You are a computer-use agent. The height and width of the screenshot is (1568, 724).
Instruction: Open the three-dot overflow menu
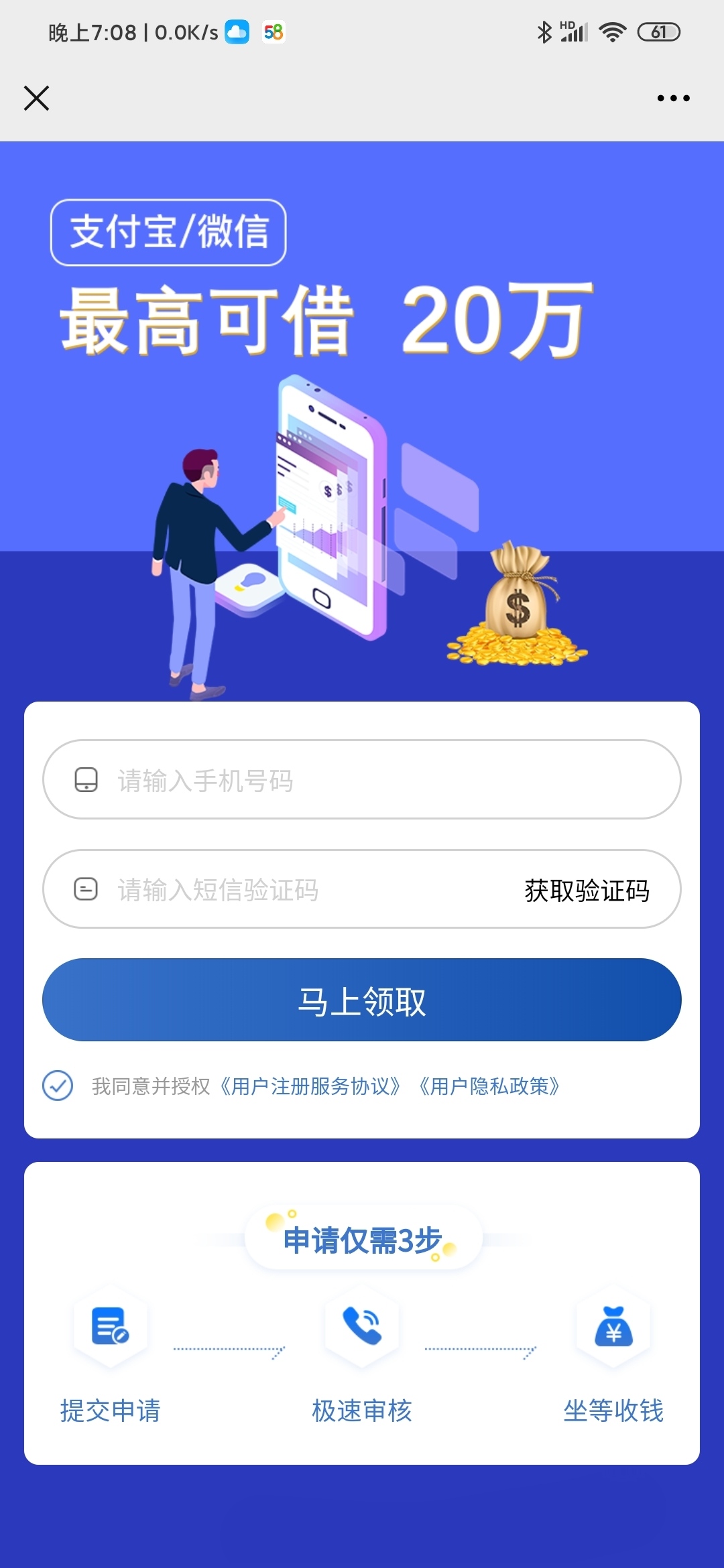click(x=673, y=98)
